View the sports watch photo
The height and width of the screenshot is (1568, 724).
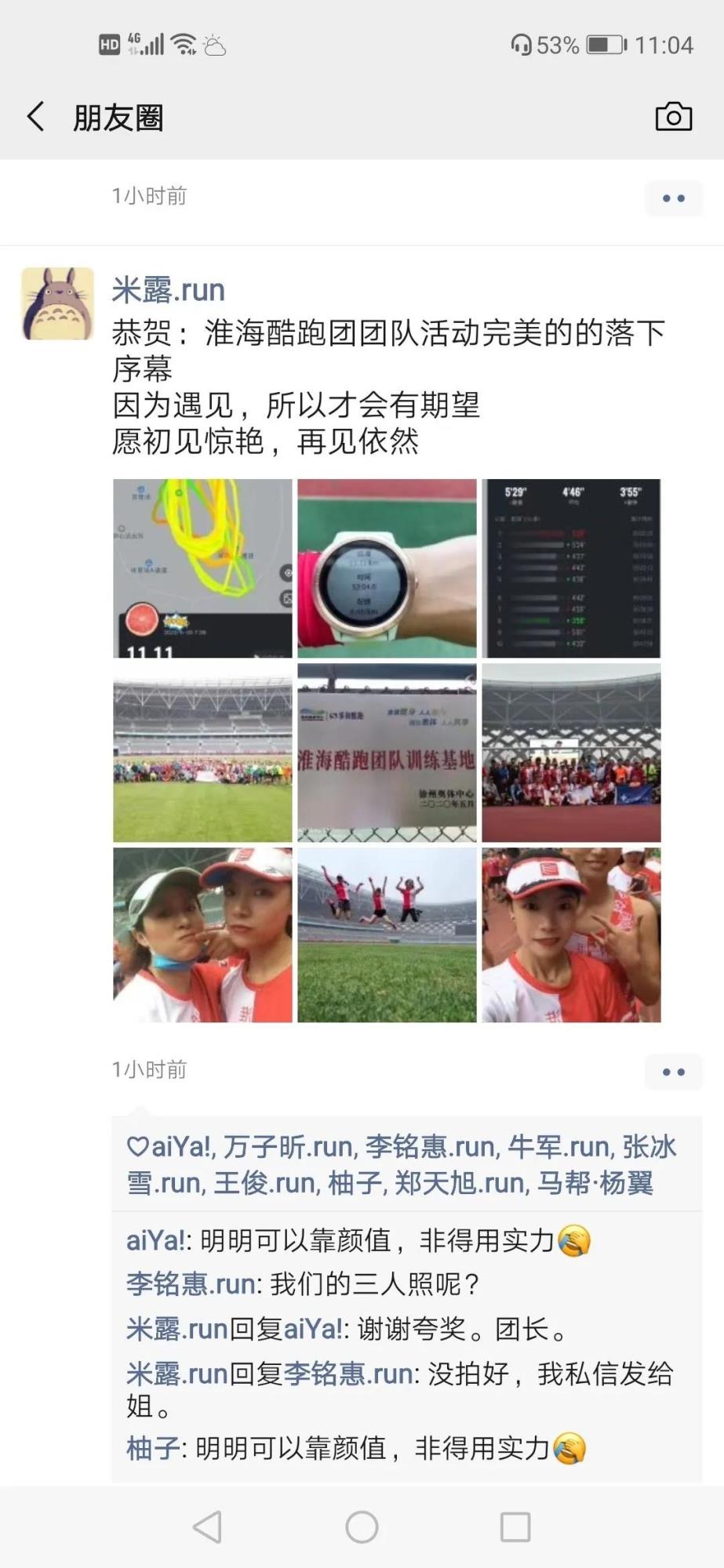[x=387, y=568]
